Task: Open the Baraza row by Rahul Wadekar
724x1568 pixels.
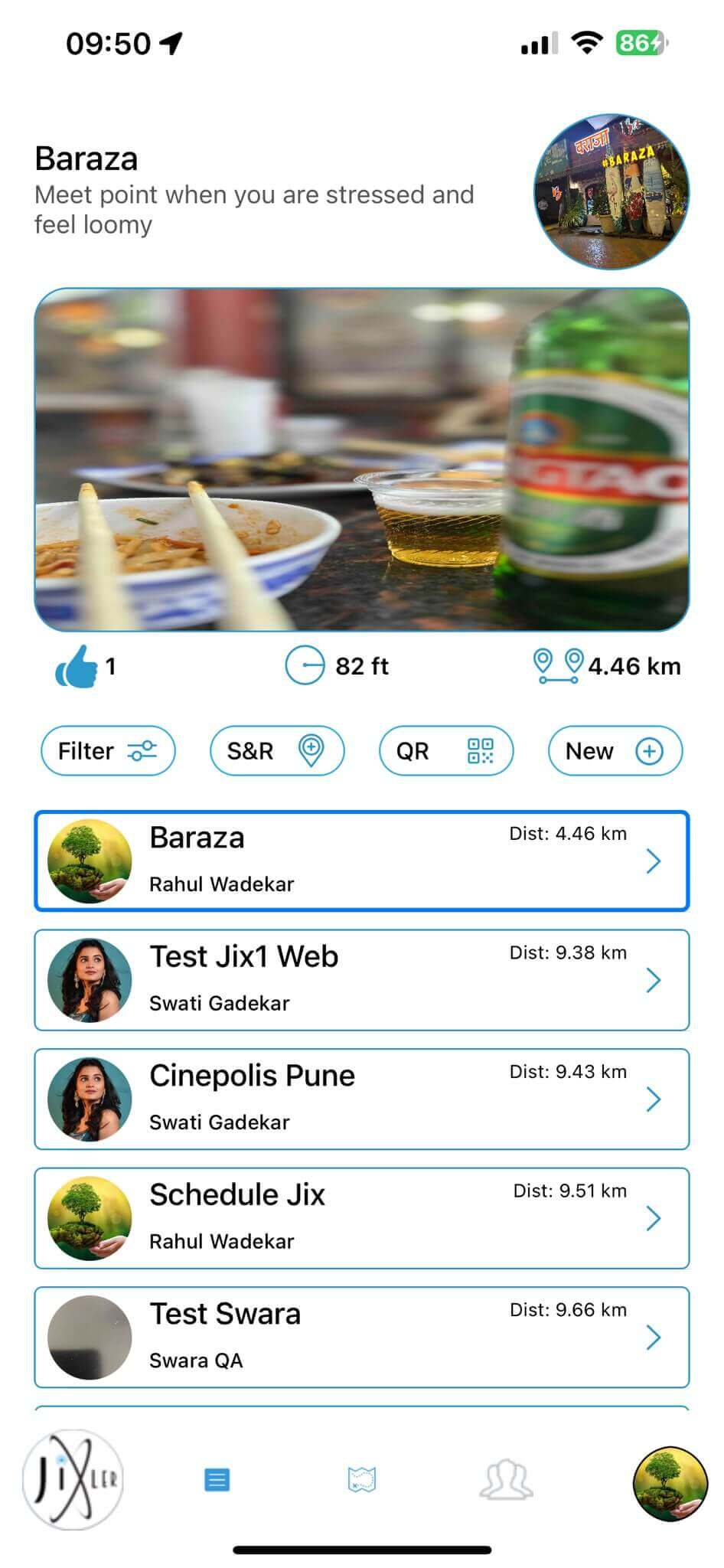Action: coord(361,861)
